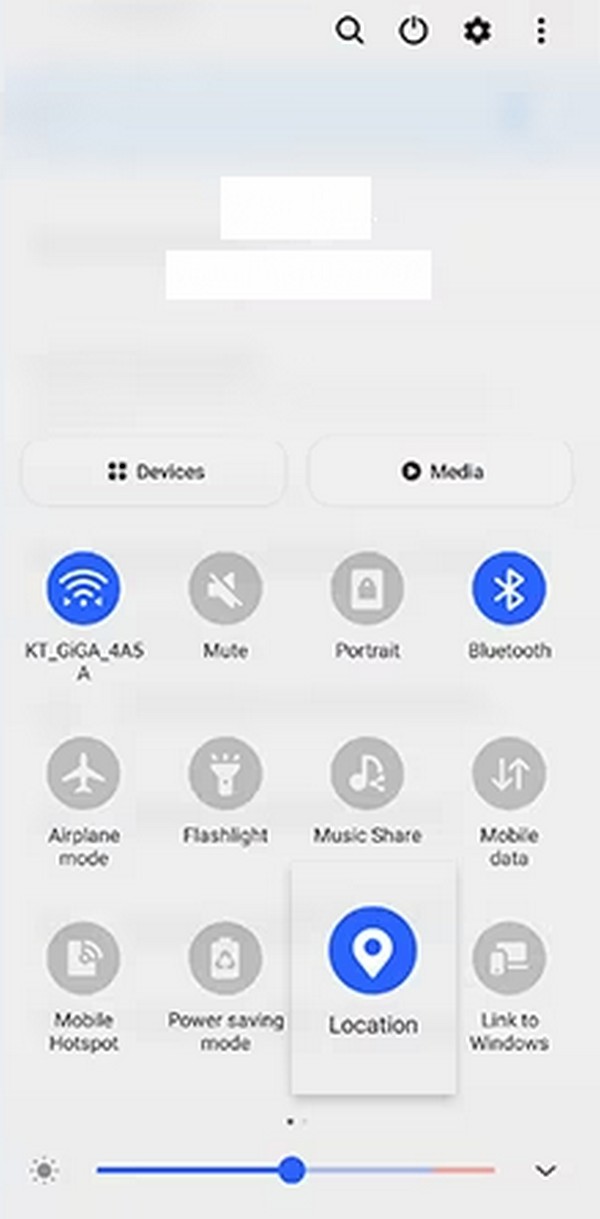This screenshot has width=600, height=1219.
Task: Open the three-dot overflow menu
Action: [x=541, y=31]
